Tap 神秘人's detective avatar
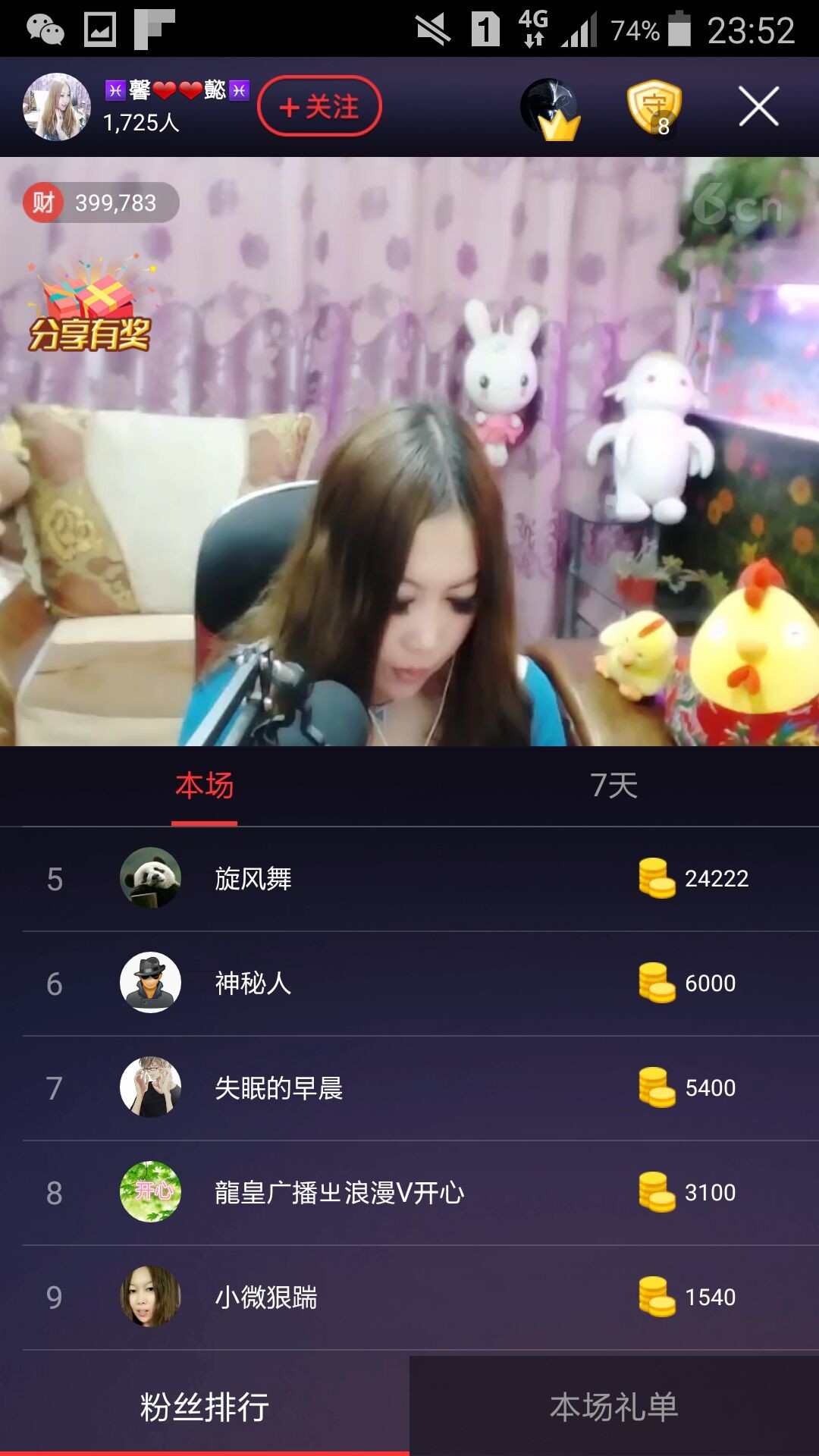The image size is (819, 1456). pos(149,983)
